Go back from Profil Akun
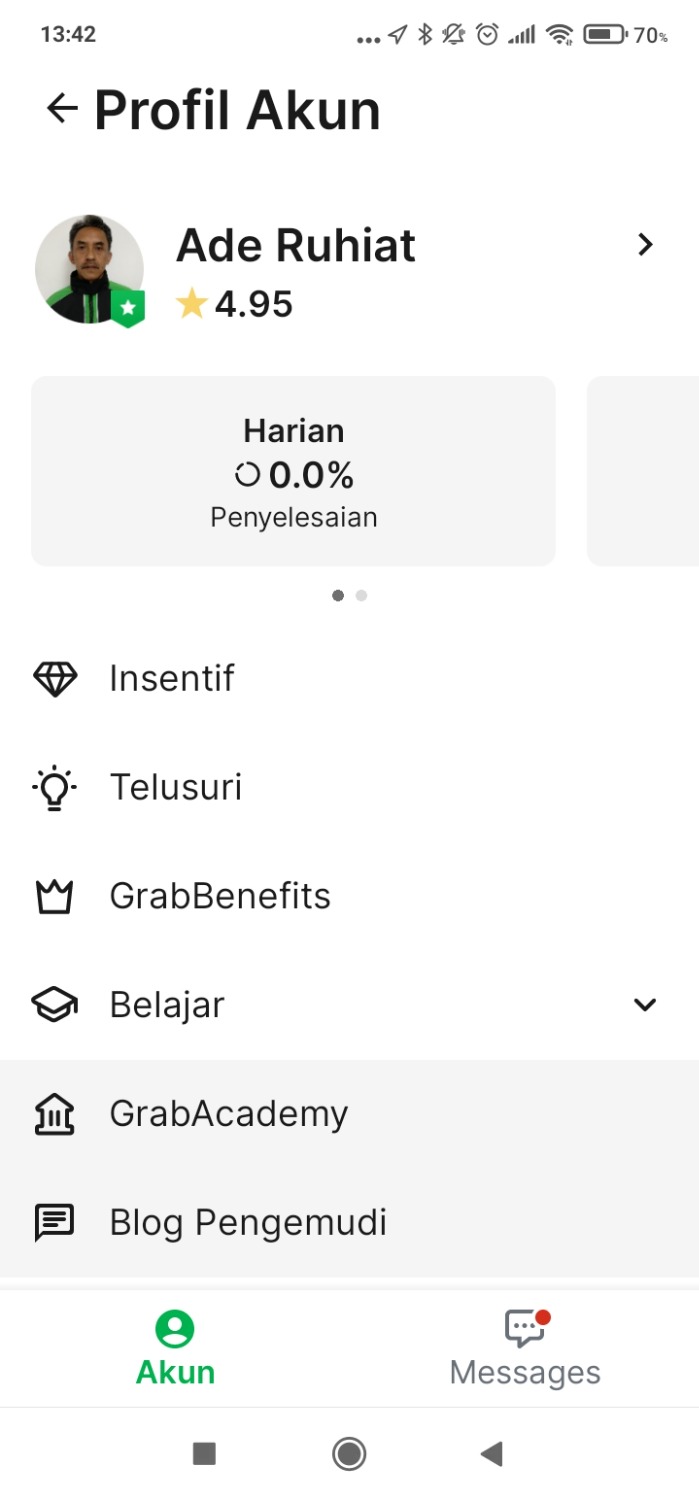Image resolution: width=699 pixels, height=1500 pixels. click(x=62, y=108)
